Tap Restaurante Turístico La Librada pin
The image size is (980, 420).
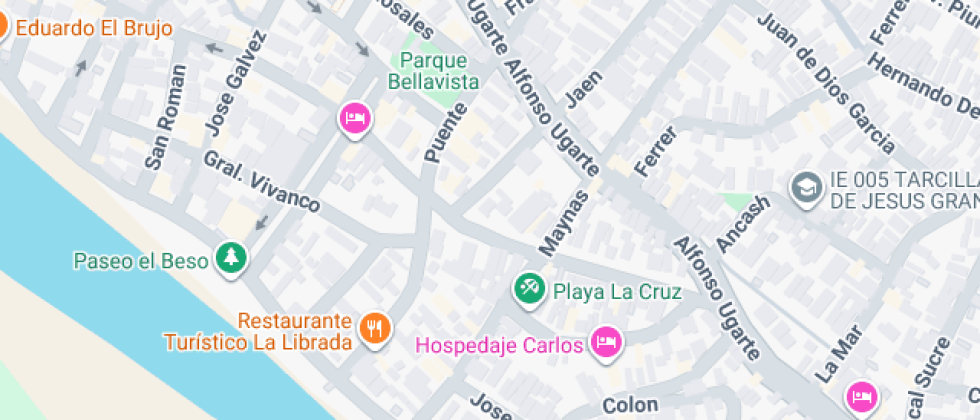(375, 327)
